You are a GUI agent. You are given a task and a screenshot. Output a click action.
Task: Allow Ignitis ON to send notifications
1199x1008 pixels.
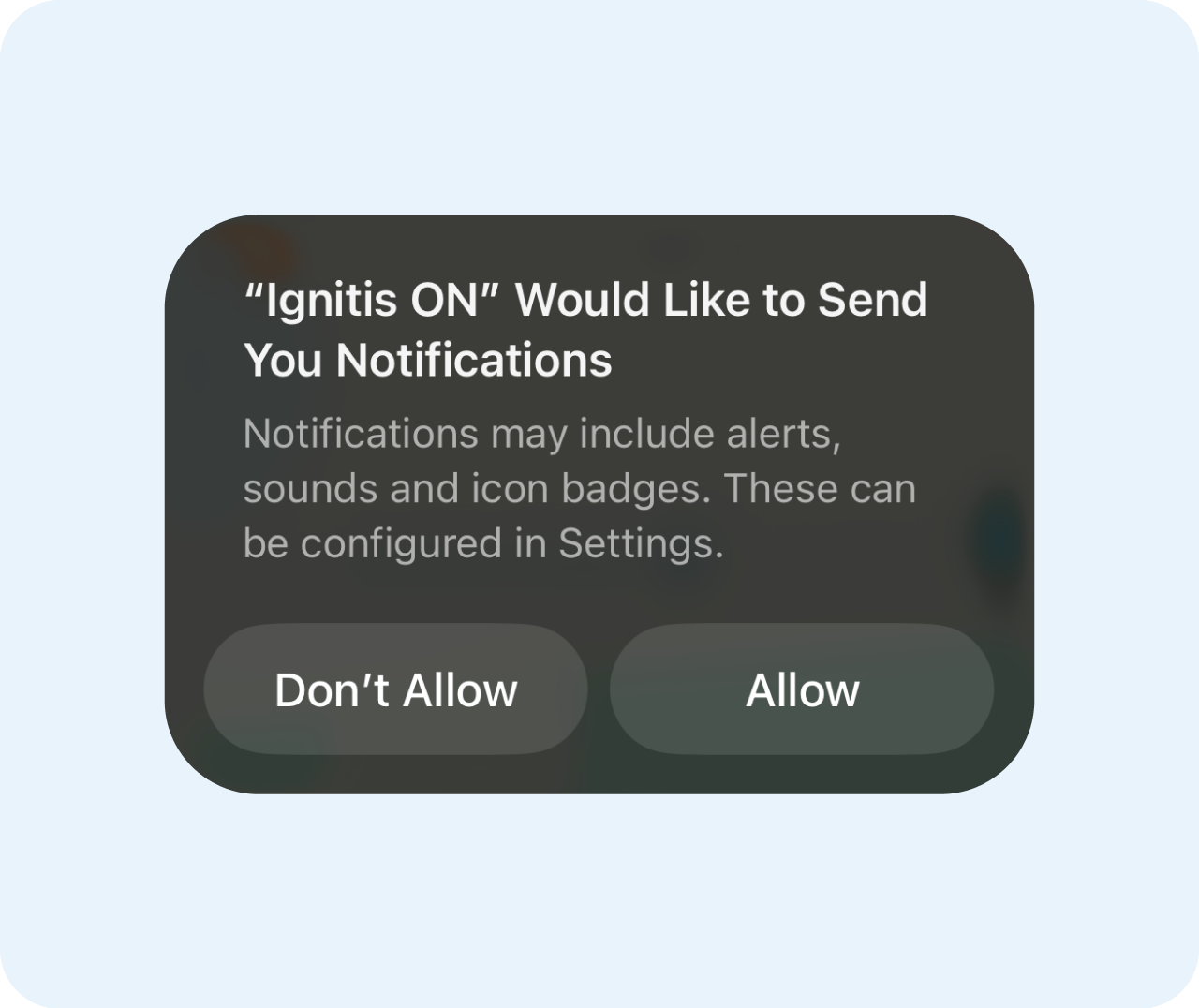(x=802, y=689)
